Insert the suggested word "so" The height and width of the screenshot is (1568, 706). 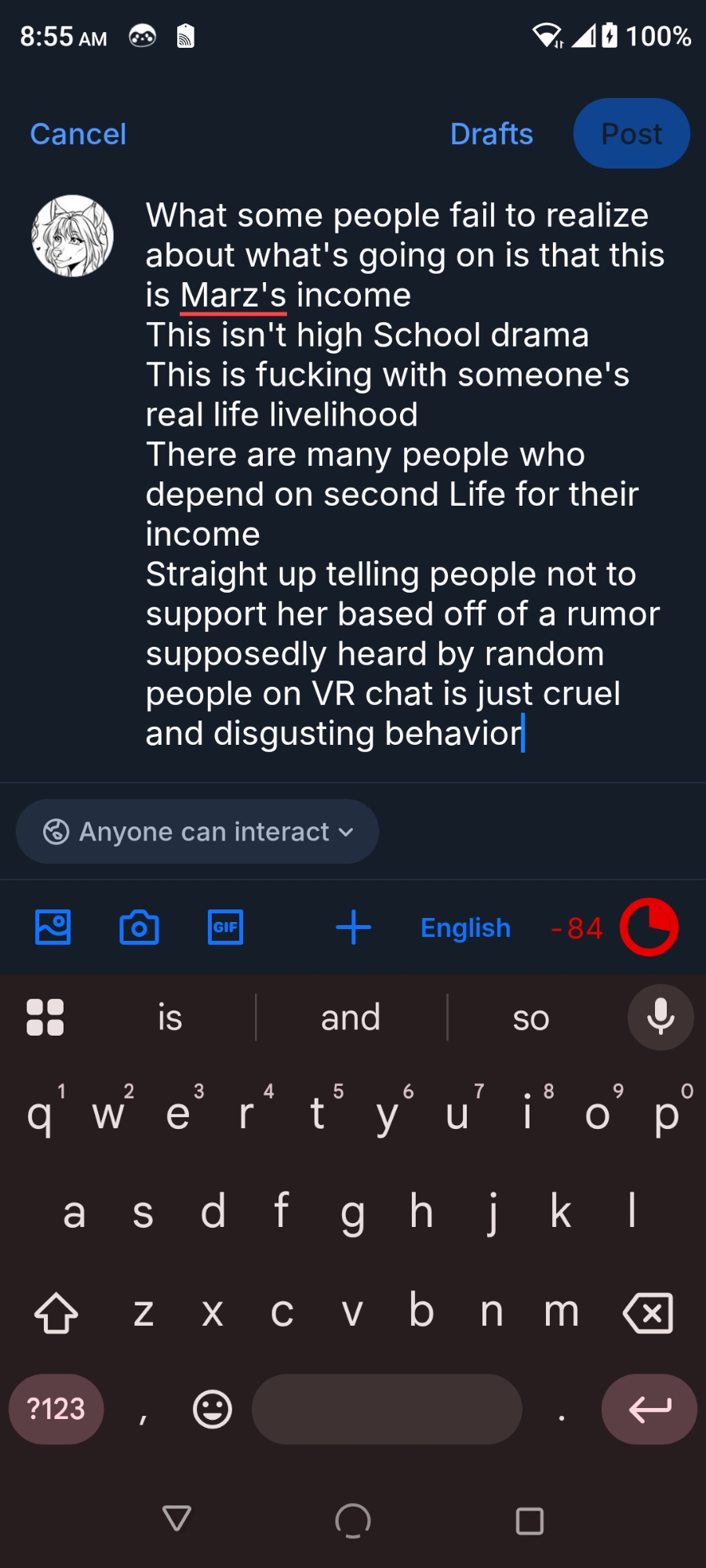click(x=531, y=1018)
